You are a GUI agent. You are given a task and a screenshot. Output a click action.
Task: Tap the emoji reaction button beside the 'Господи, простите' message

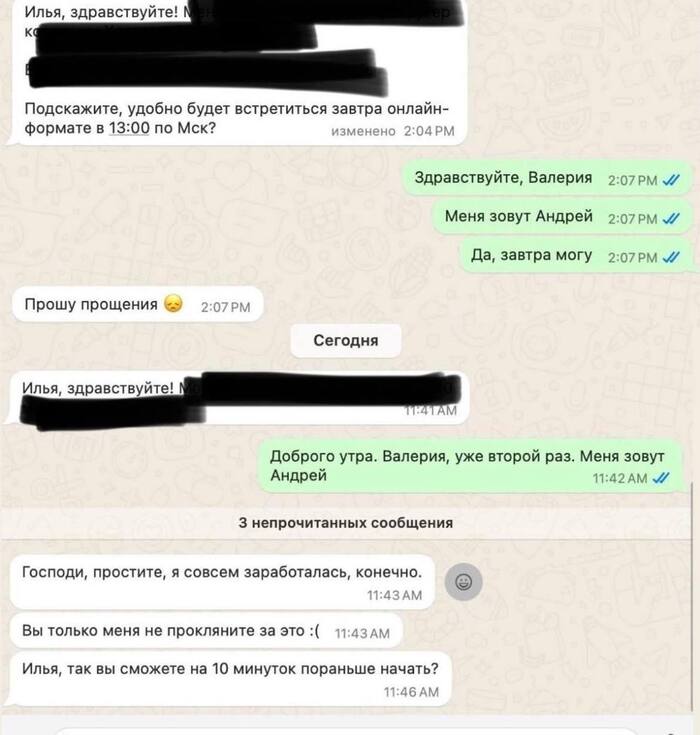pyautogui.click(x=463, y=581)
